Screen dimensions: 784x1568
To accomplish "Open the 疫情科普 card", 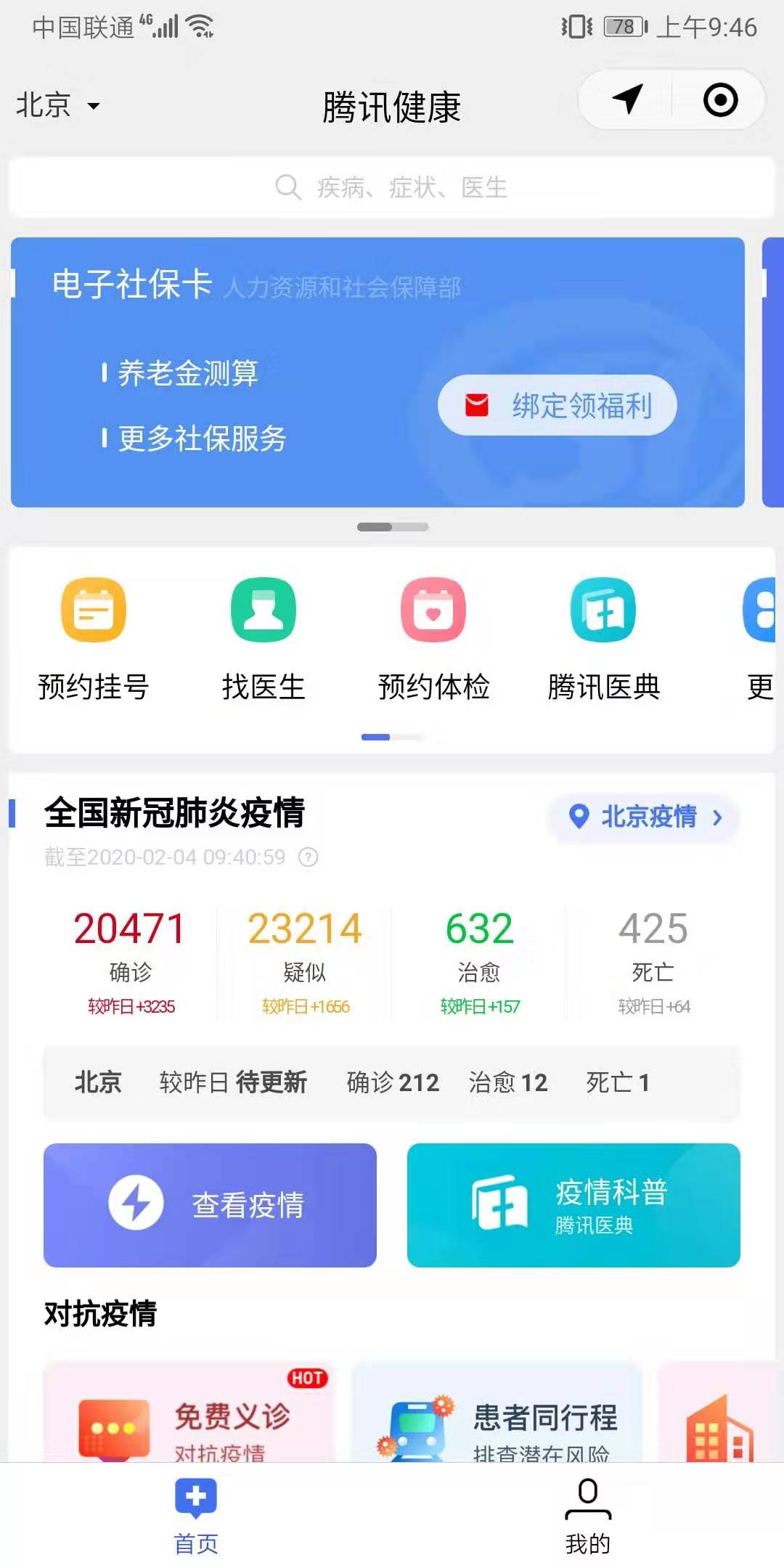I will click(x=573, y=1205).
